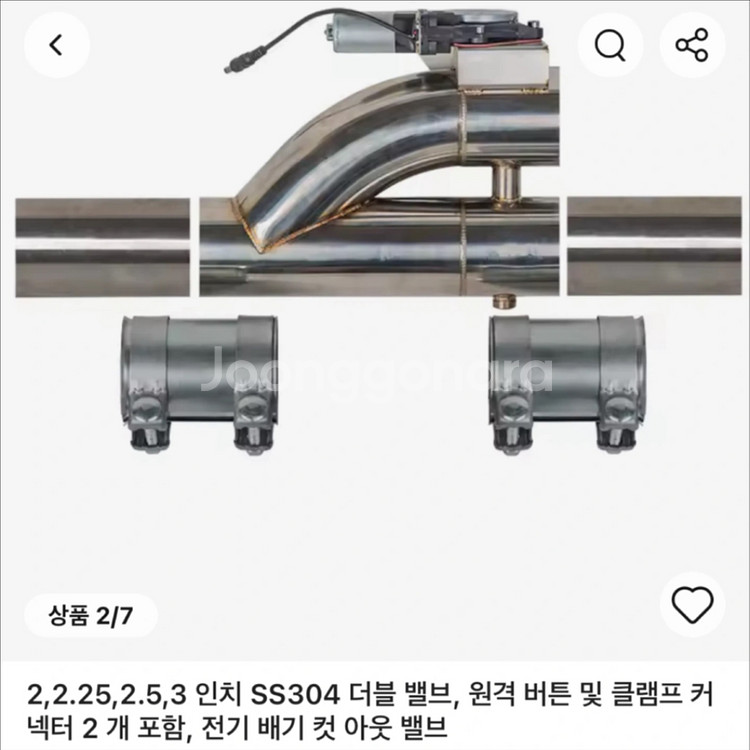Open search with the magnifier icon

tap(609, 45)
